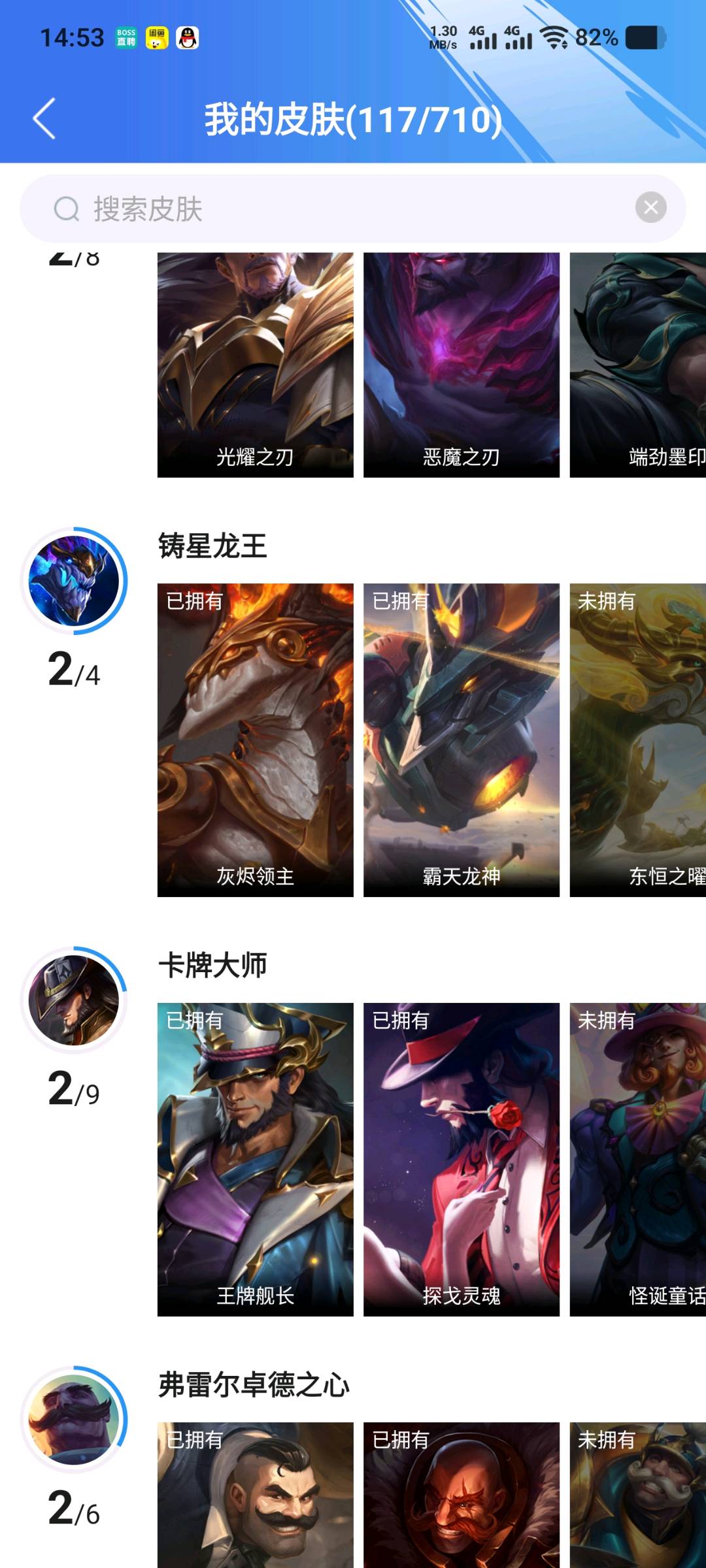Tap the 铸星龙王 champion avatar
Screen dimensions: 706x1568
(74, 581)
